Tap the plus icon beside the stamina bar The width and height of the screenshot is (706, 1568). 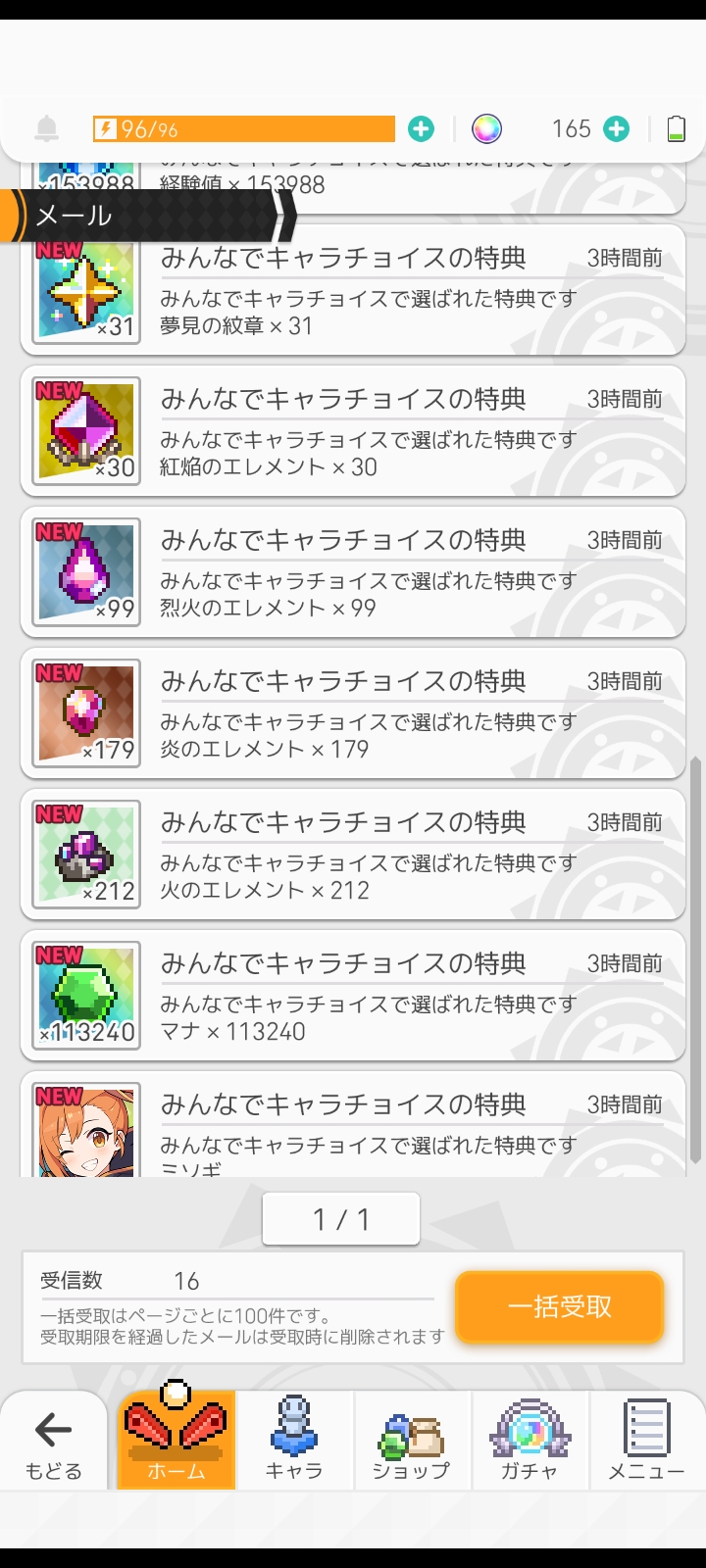click(421, 128)
